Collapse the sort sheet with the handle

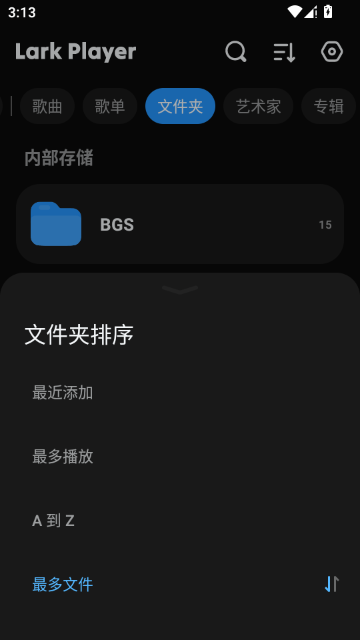[180, 289]
